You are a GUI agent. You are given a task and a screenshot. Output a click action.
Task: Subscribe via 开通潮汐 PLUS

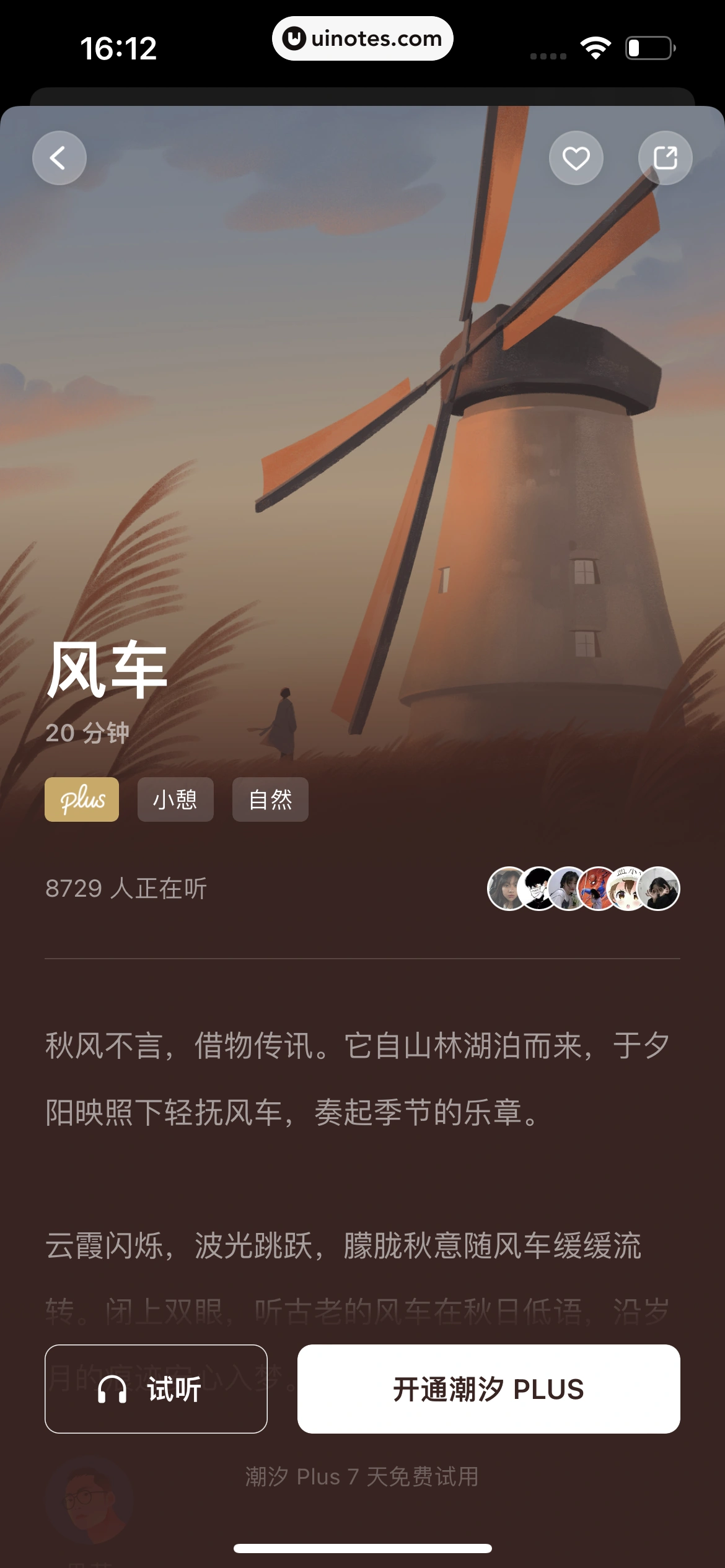(x=488, y=1389)
